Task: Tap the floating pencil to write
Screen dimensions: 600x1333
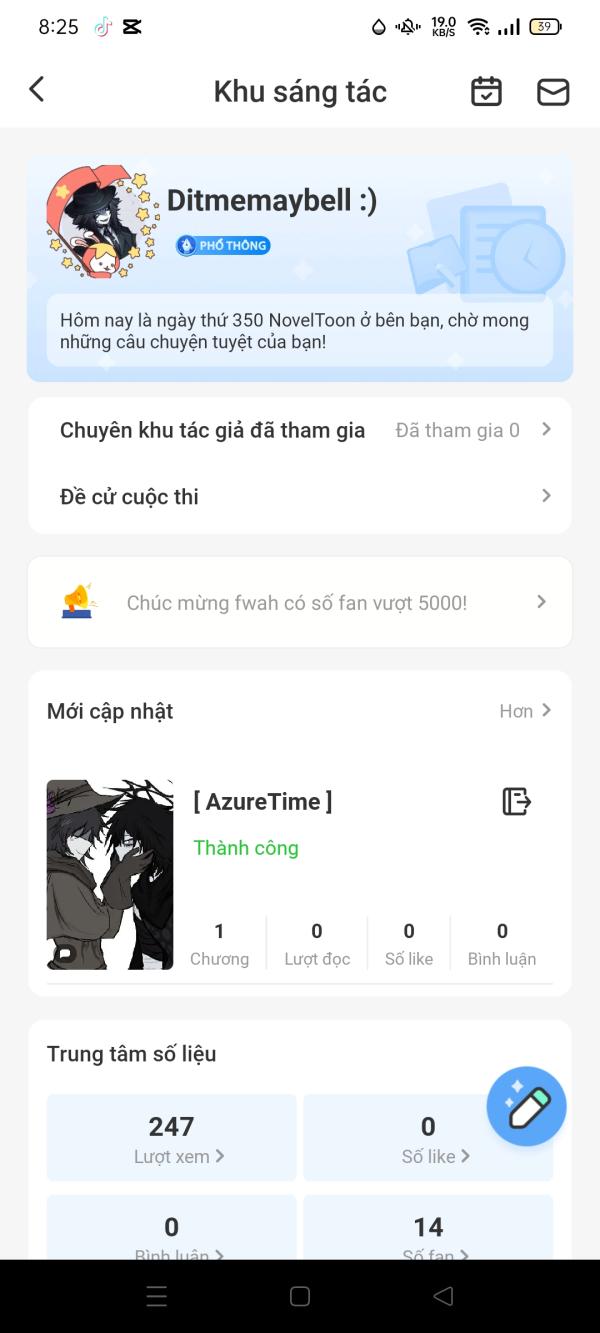Action: pyautogui.click(x=527, y=1107)
